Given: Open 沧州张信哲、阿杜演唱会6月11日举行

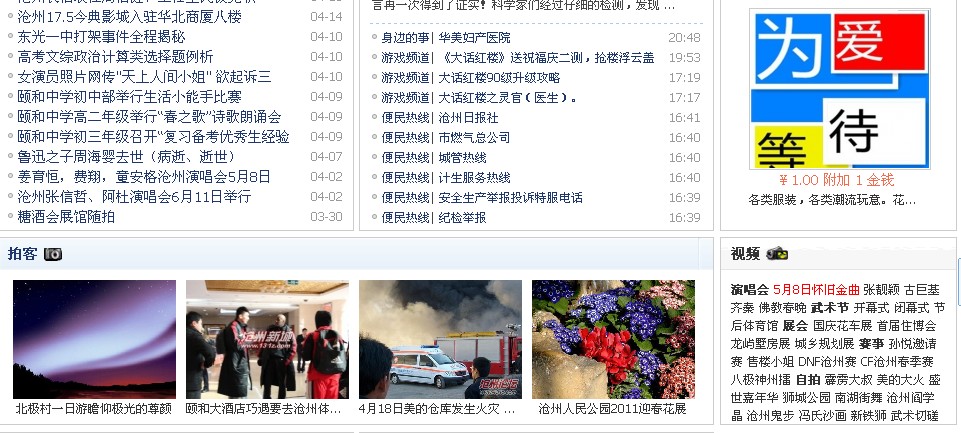Looking at the screenshot, I should tap(134, 196).
